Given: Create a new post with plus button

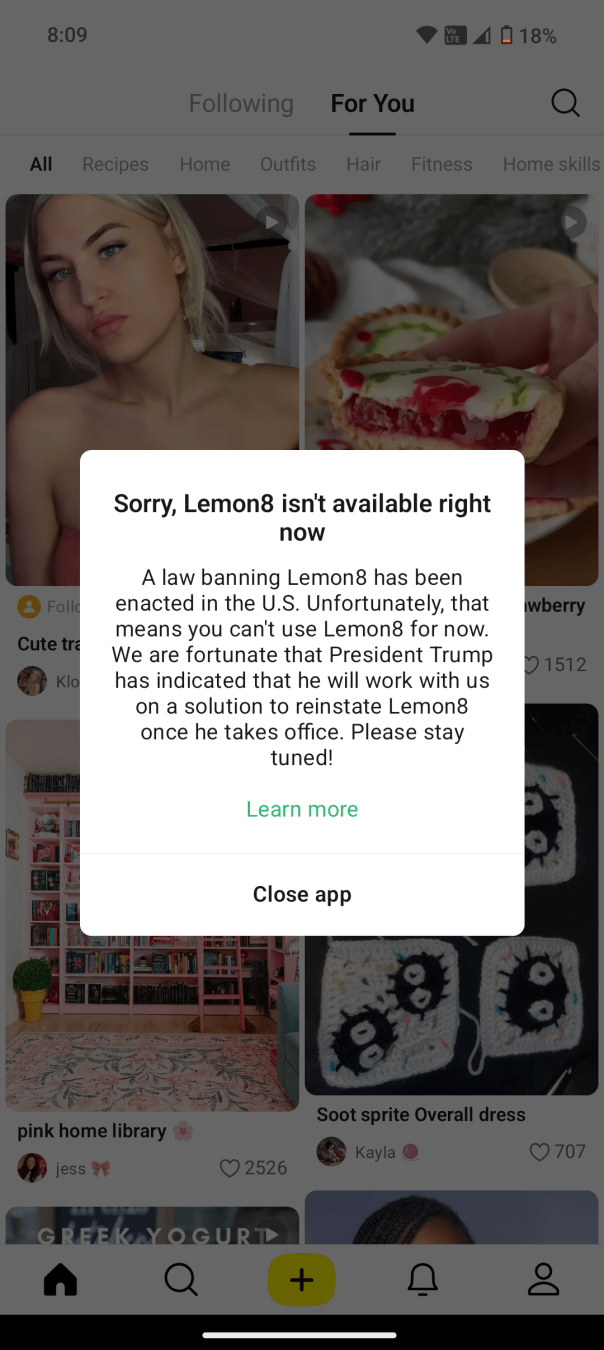Looking at the screenshot, I should (302, 1279).
